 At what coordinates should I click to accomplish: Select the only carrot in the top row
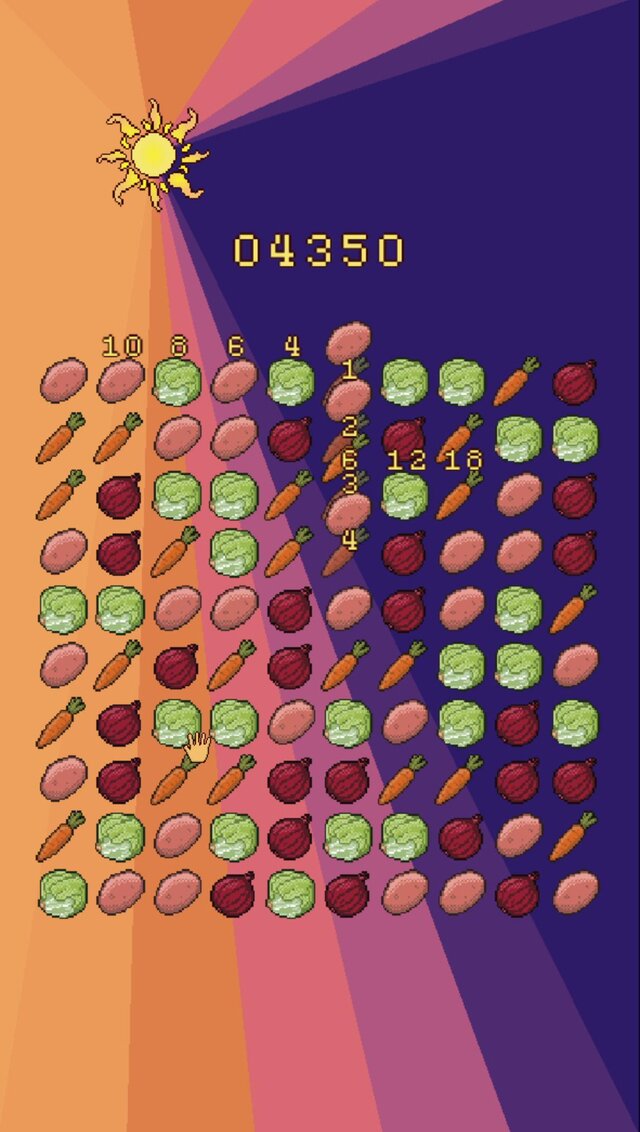(x=516, y=381)
